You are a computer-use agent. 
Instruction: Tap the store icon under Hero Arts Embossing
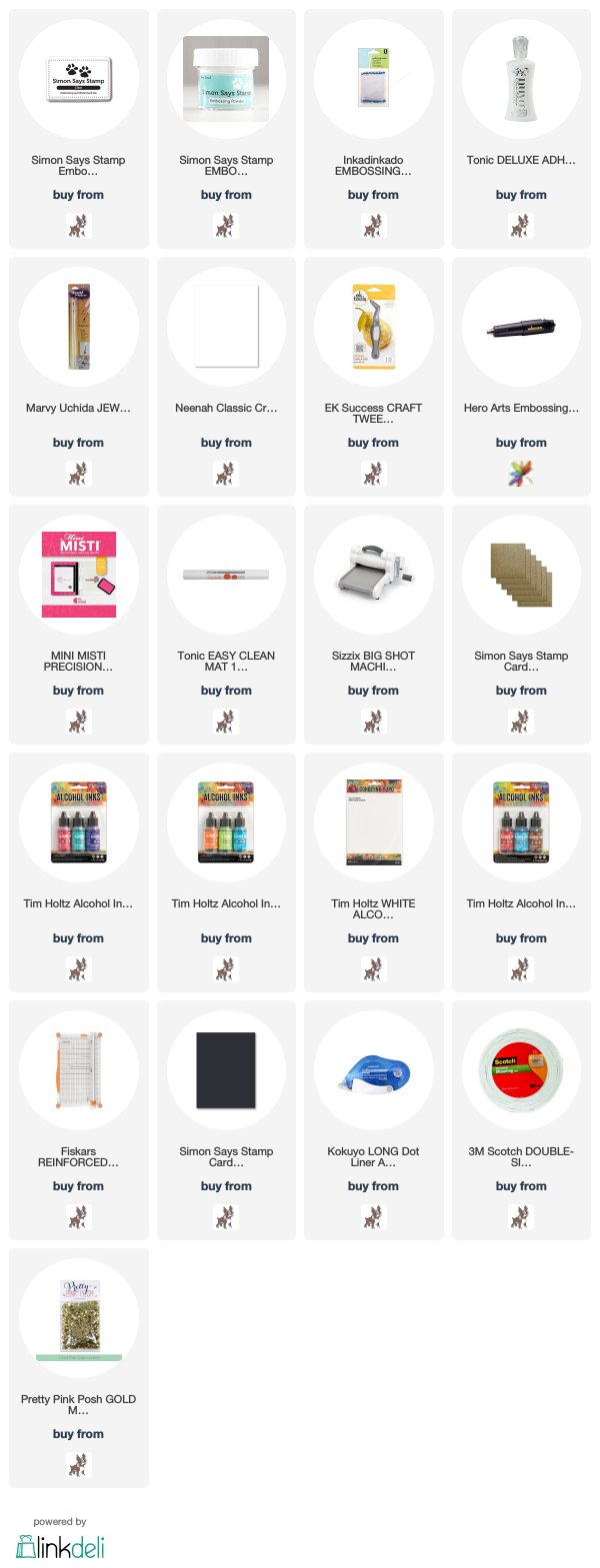pos(521,473)
